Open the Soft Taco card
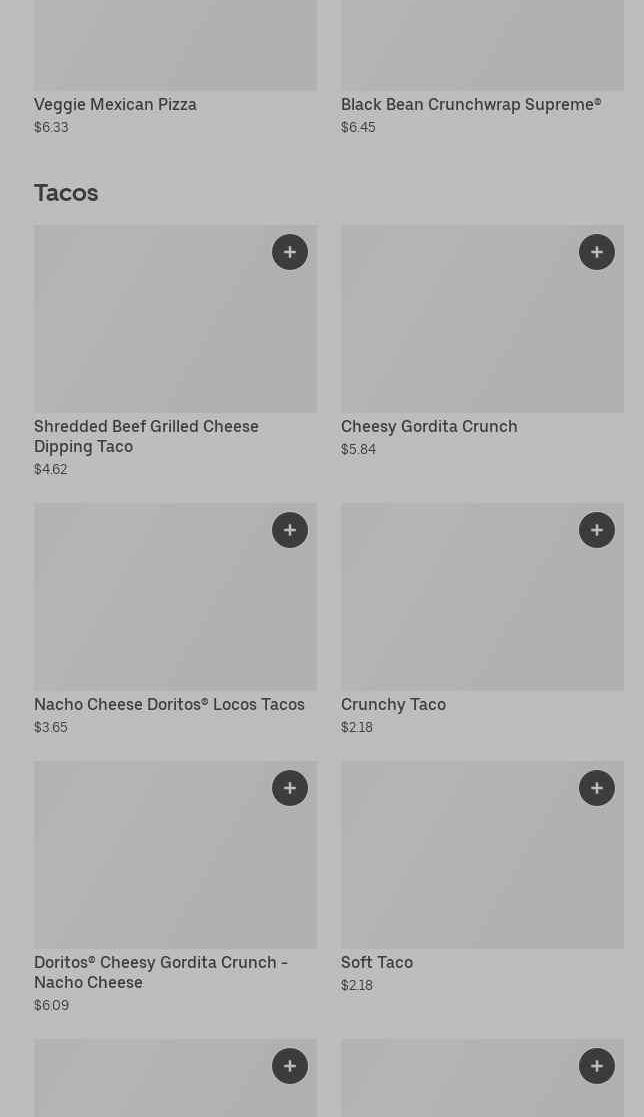This screenshot has height=1117, width=644. pos(377,963)
